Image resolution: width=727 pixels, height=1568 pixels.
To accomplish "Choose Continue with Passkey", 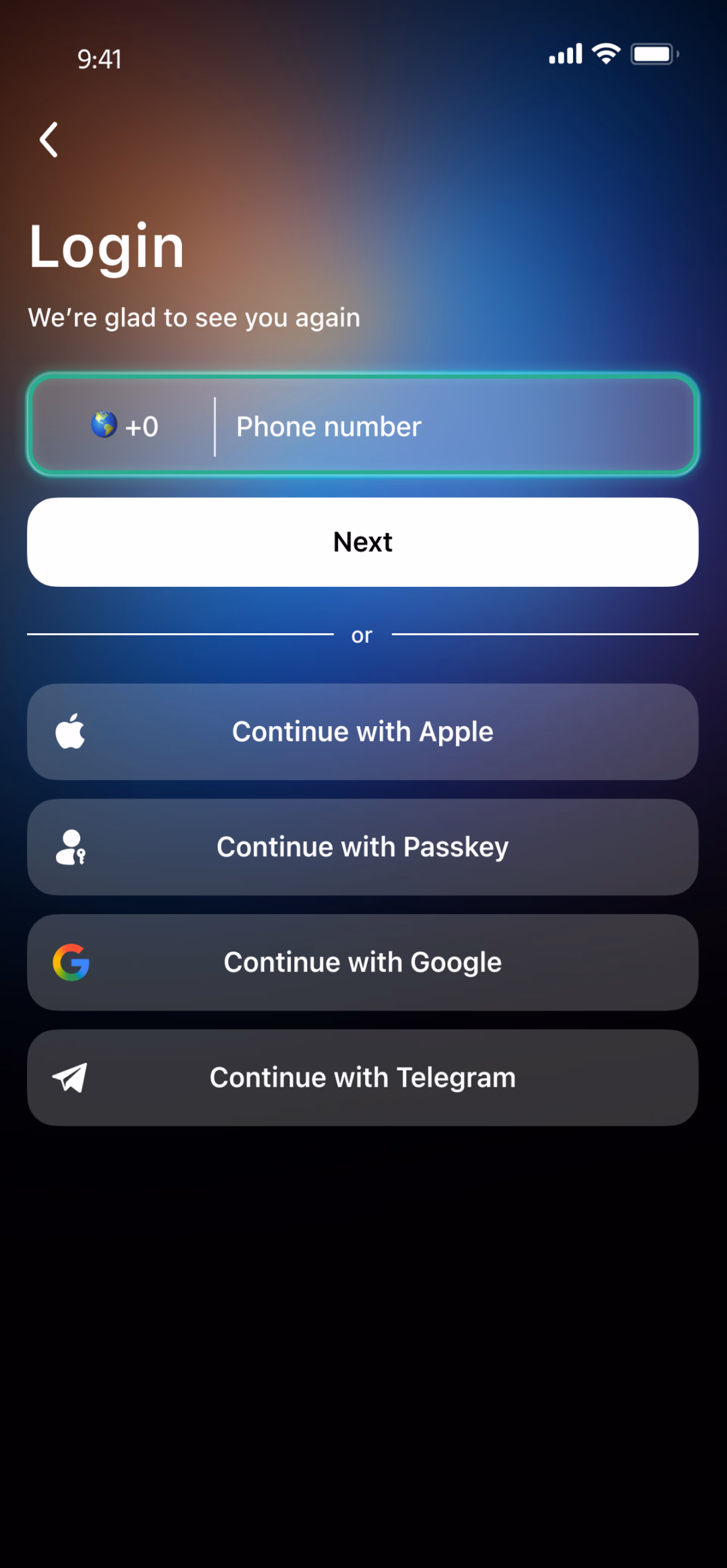I will tap(363, 847).
